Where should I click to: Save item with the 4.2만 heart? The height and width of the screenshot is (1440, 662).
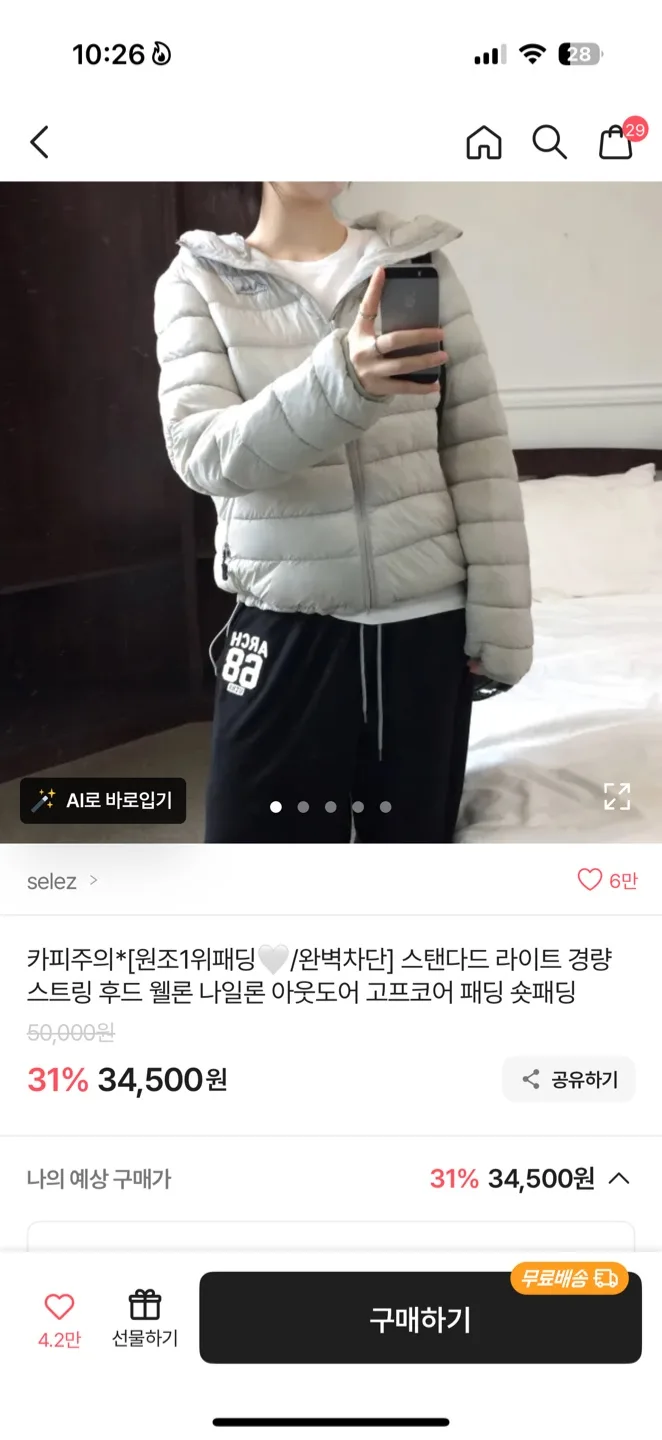point(59,1319)
